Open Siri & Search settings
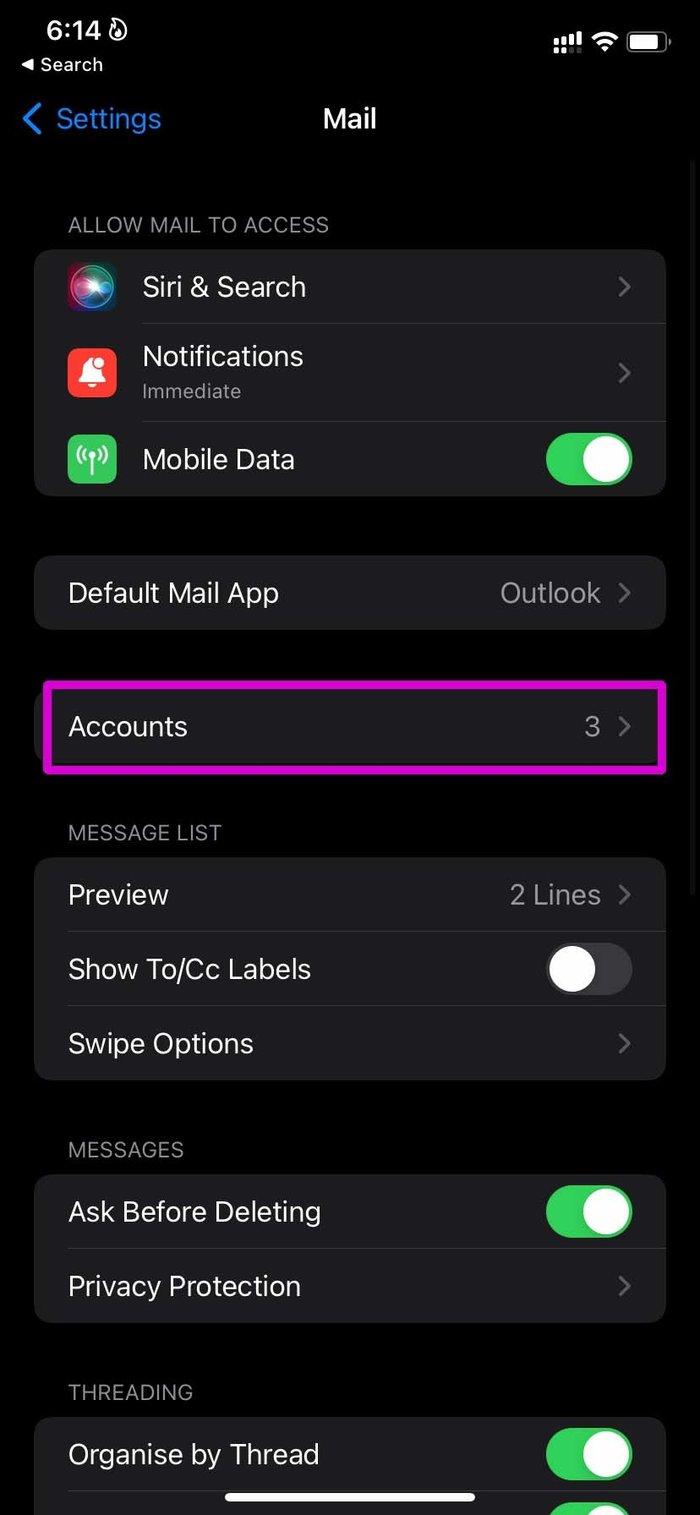 [350, 287]
